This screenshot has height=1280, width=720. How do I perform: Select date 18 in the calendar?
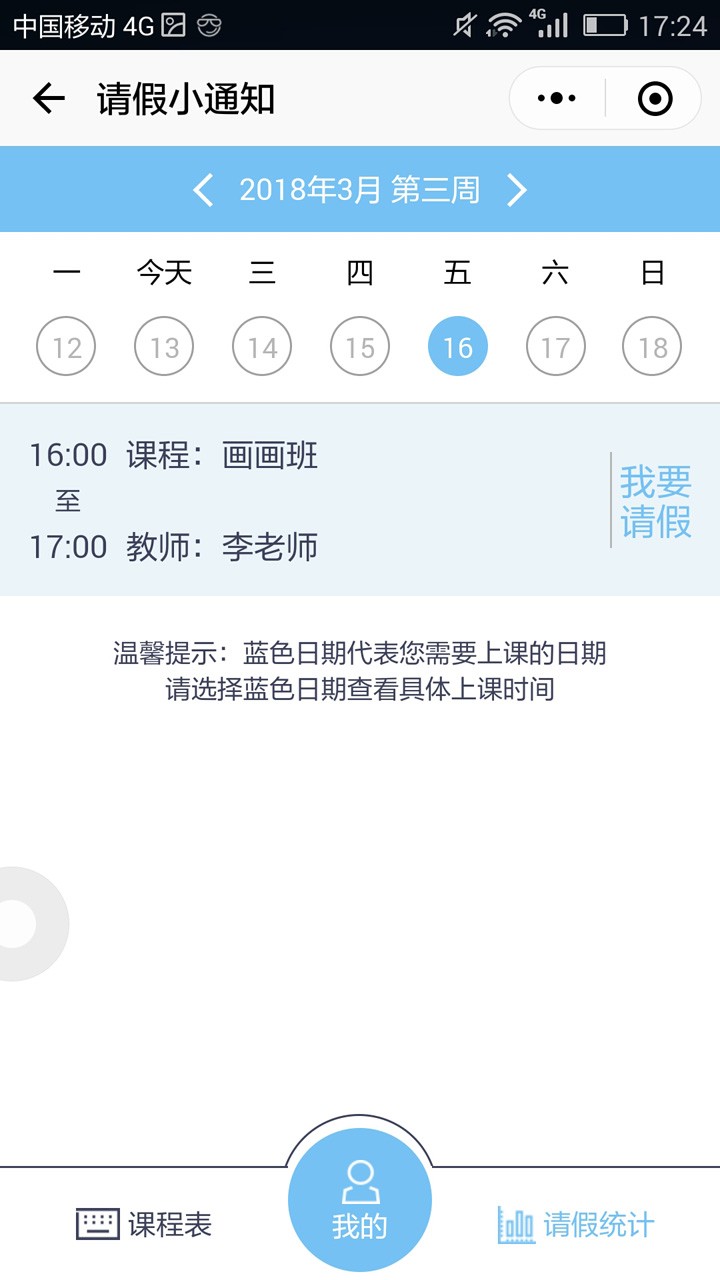pos(652,347)
